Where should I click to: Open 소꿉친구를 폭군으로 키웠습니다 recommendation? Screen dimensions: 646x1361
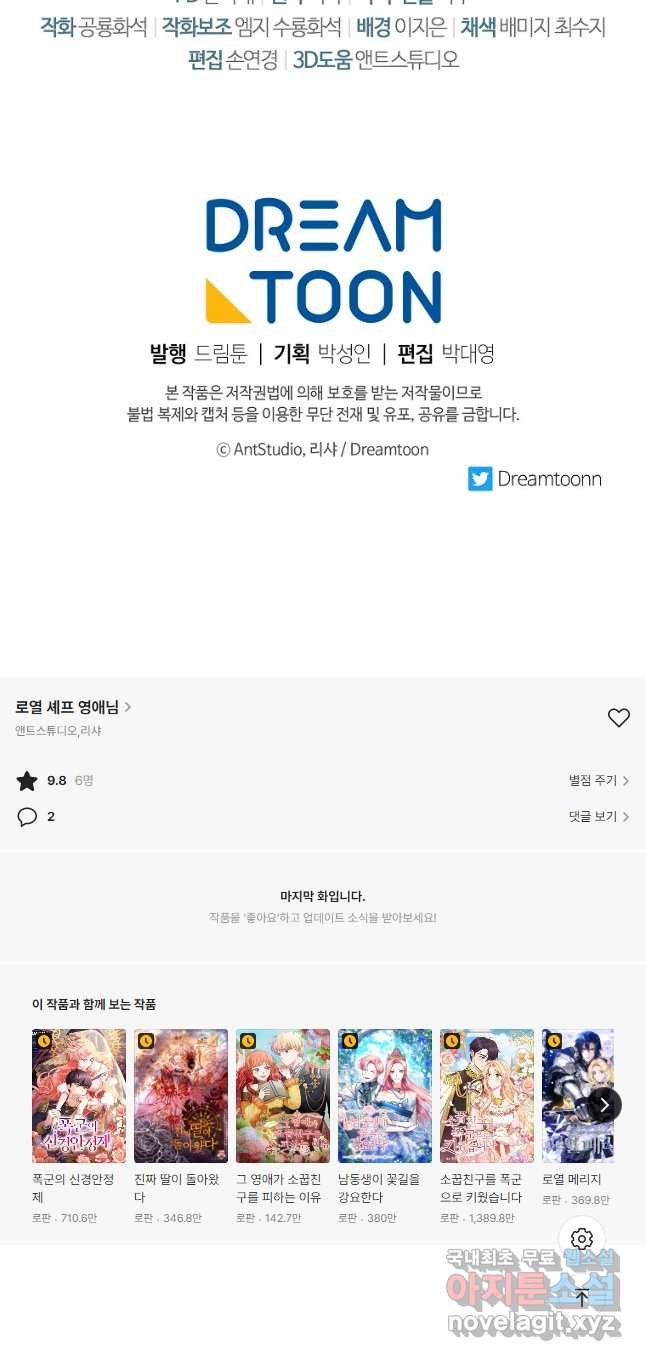pyautogui.click(x=487, y=1096)
